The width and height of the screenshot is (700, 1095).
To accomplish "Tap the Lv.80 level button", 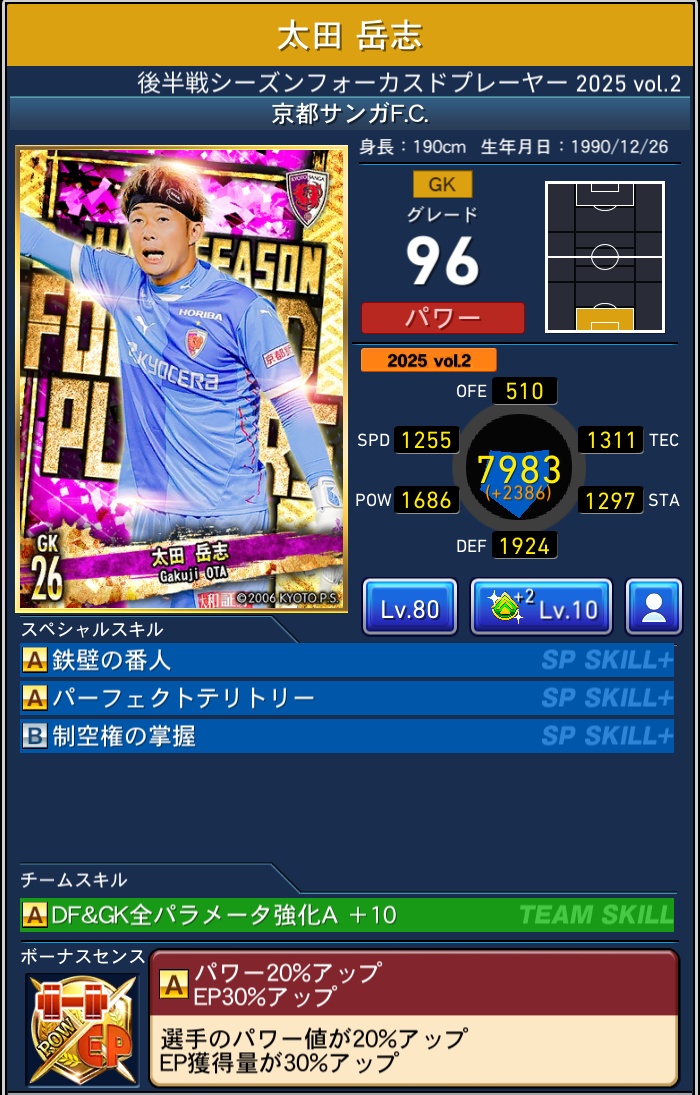I will click(x=410, y=607).
